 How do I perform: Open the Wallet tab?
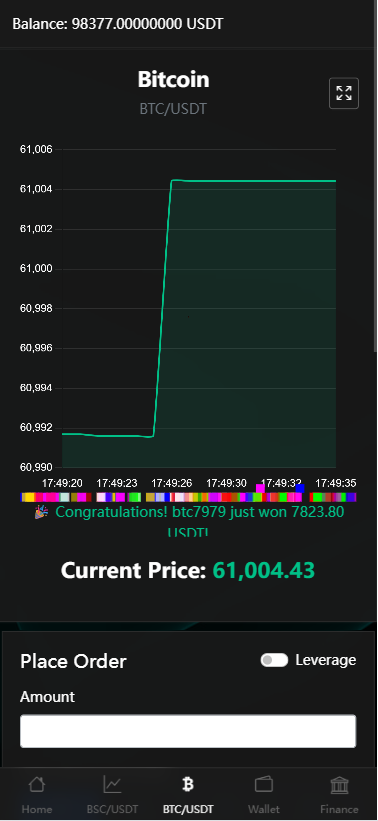[x=264, y=794]
